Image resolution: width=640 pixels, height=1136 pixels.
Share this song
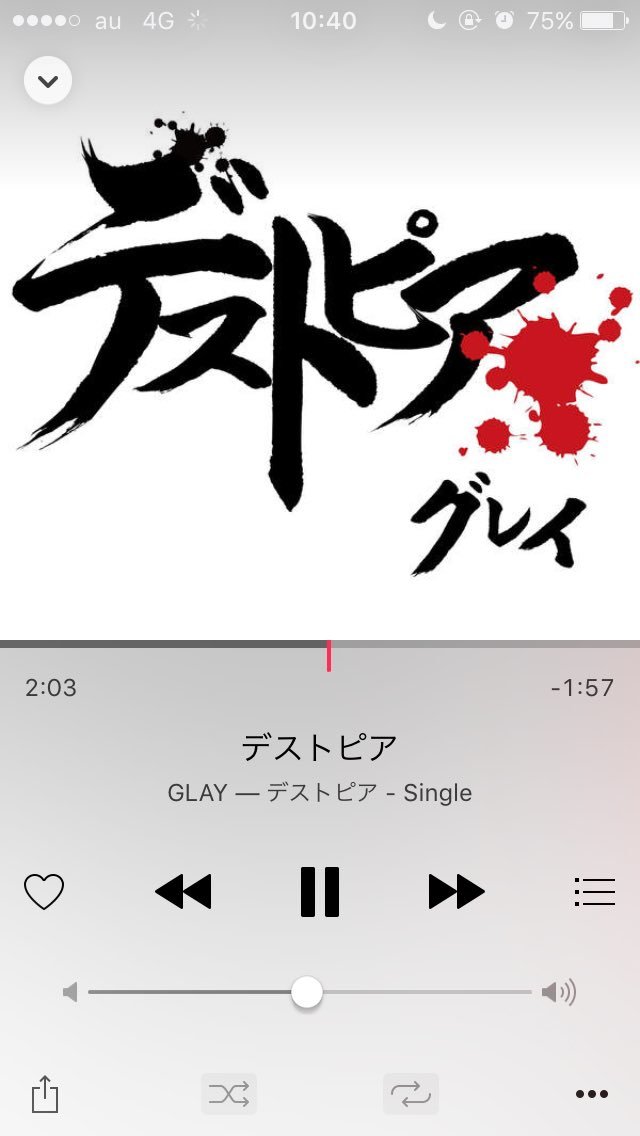[x=45, y=1094]
